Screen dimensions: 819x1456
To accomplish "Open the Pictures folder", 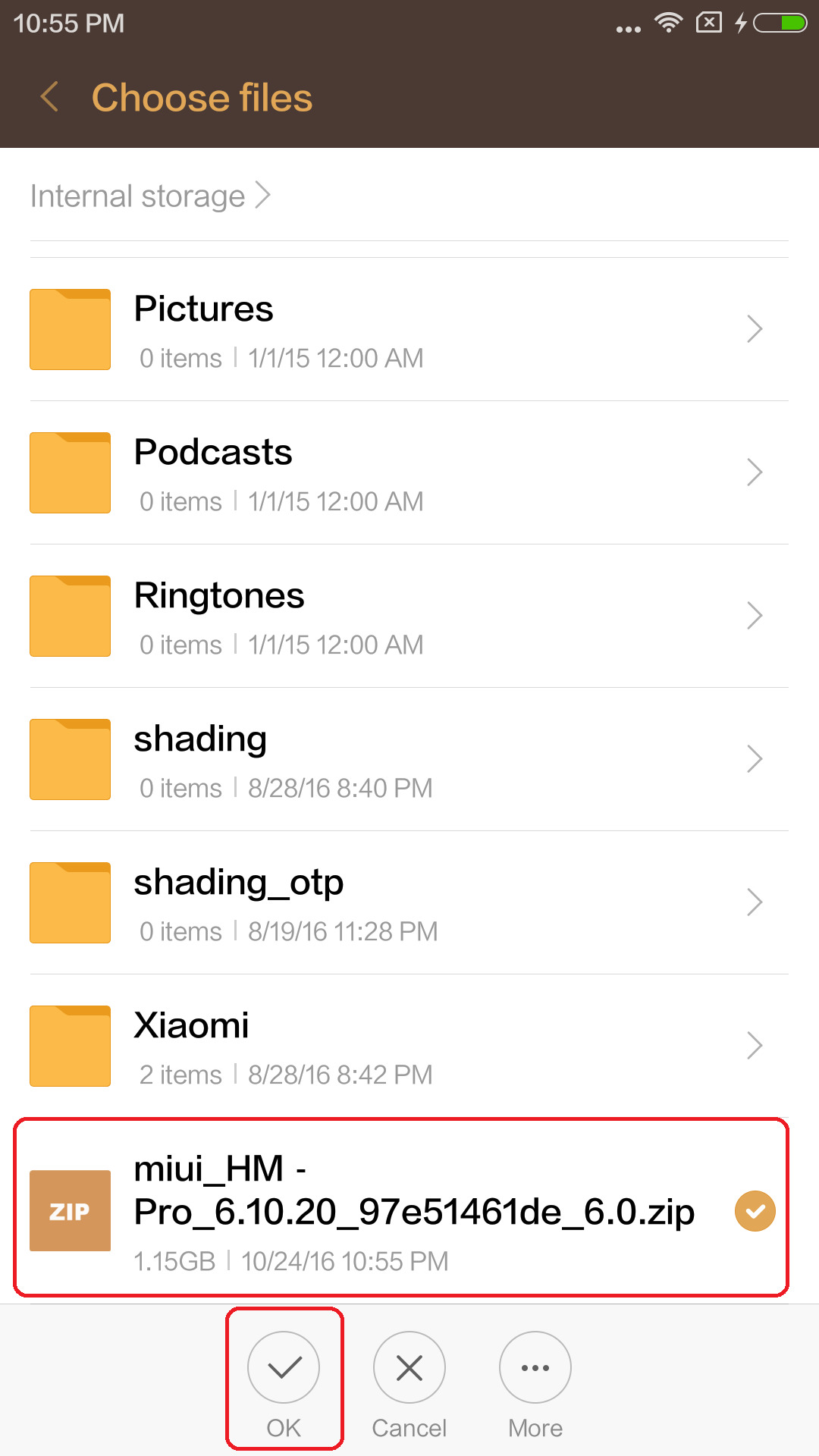I will (x=409, y=329).
